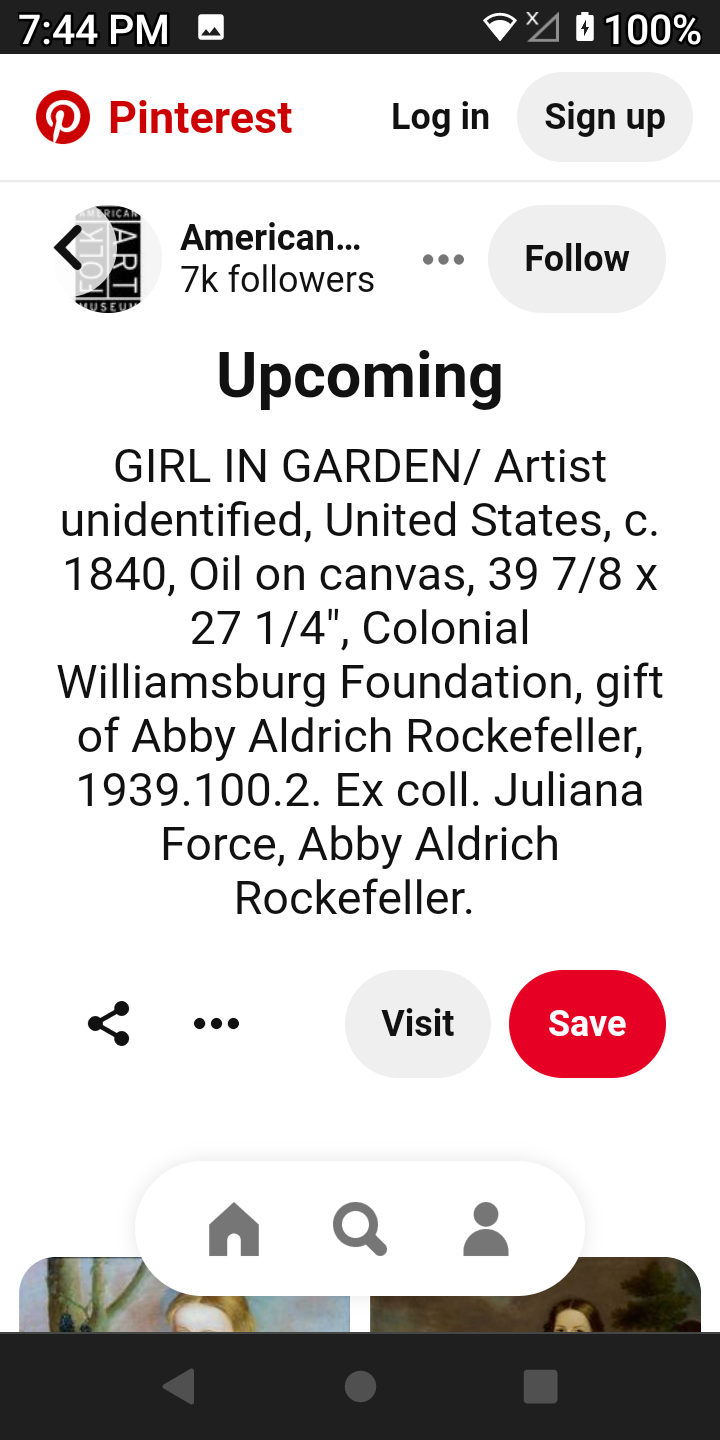The image size is (720, 1440).
Task: Log in to Pinterest
Action: click(440, 117)
